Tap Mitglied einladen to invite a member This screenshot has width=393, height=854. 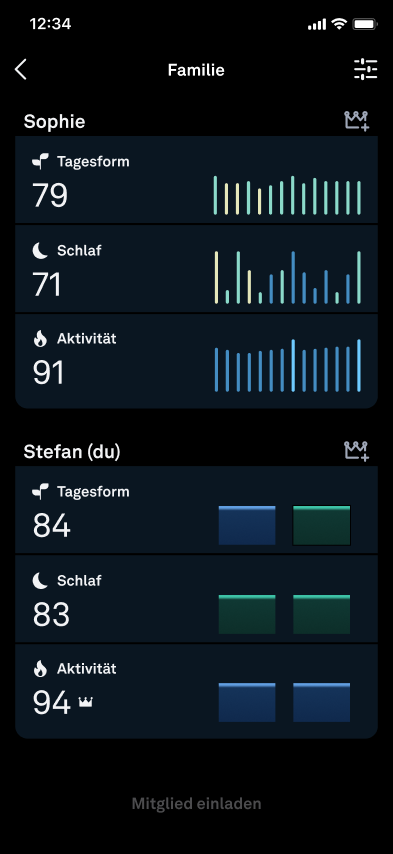coord(196,803)
